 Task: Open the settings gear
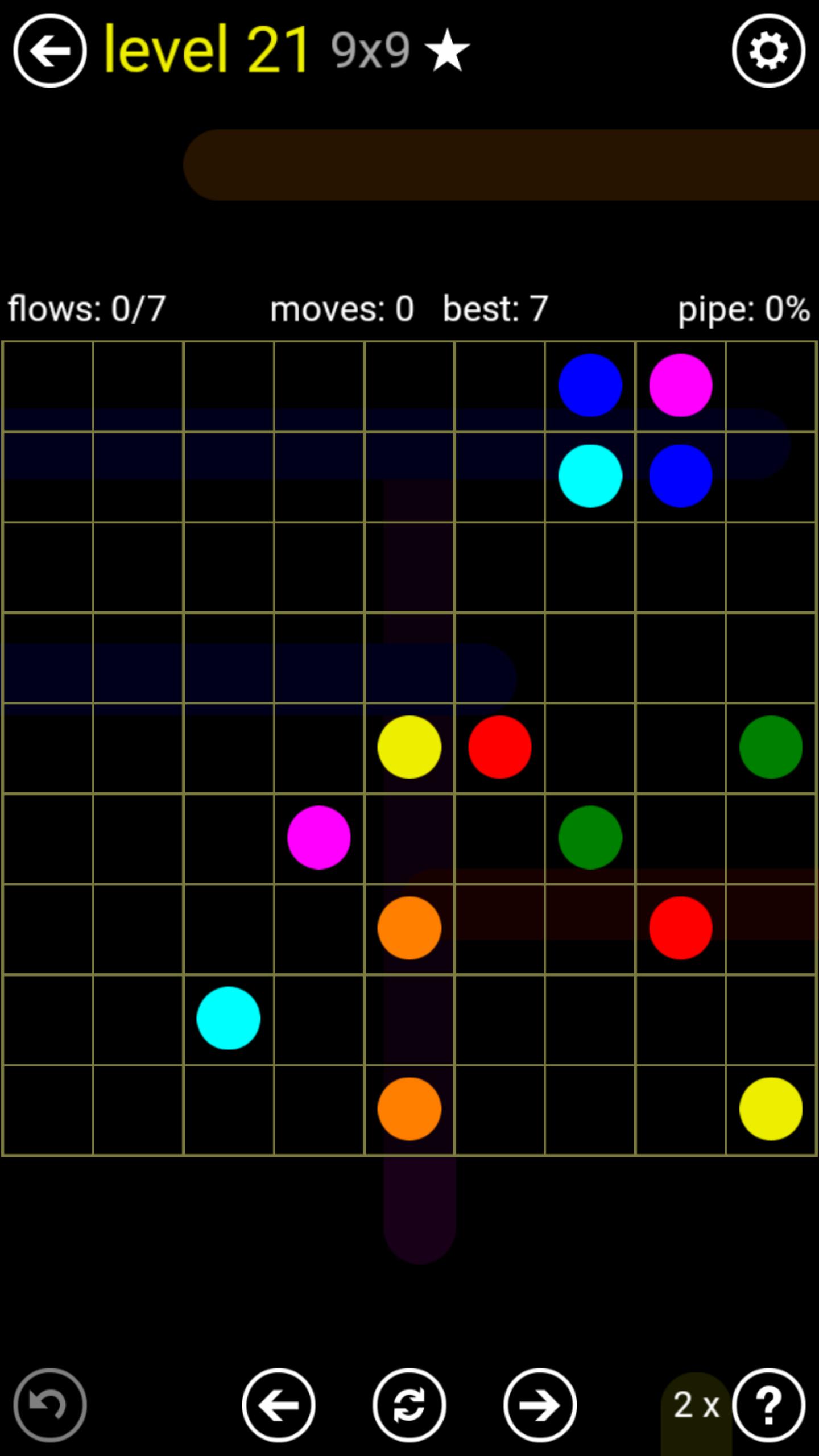coord(768,51)
